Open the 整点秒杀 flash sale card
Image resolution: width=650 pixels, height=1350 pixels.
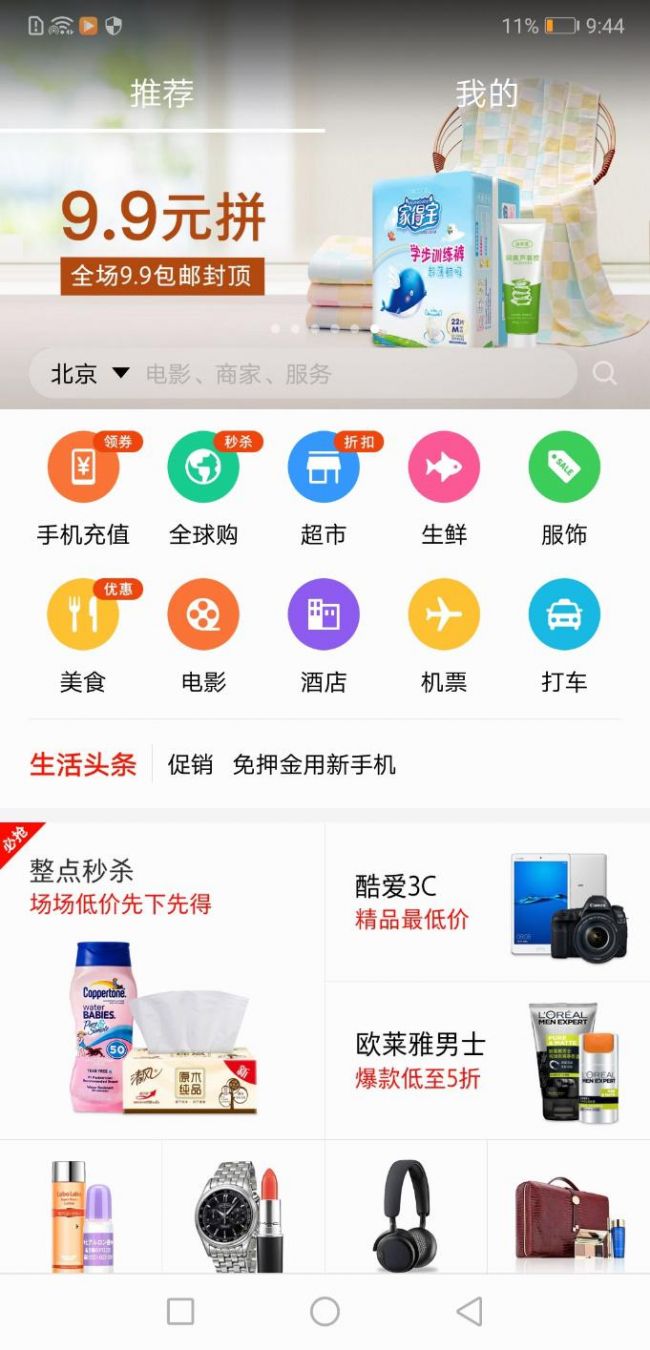pyautogui.click(x=162, y=980)
